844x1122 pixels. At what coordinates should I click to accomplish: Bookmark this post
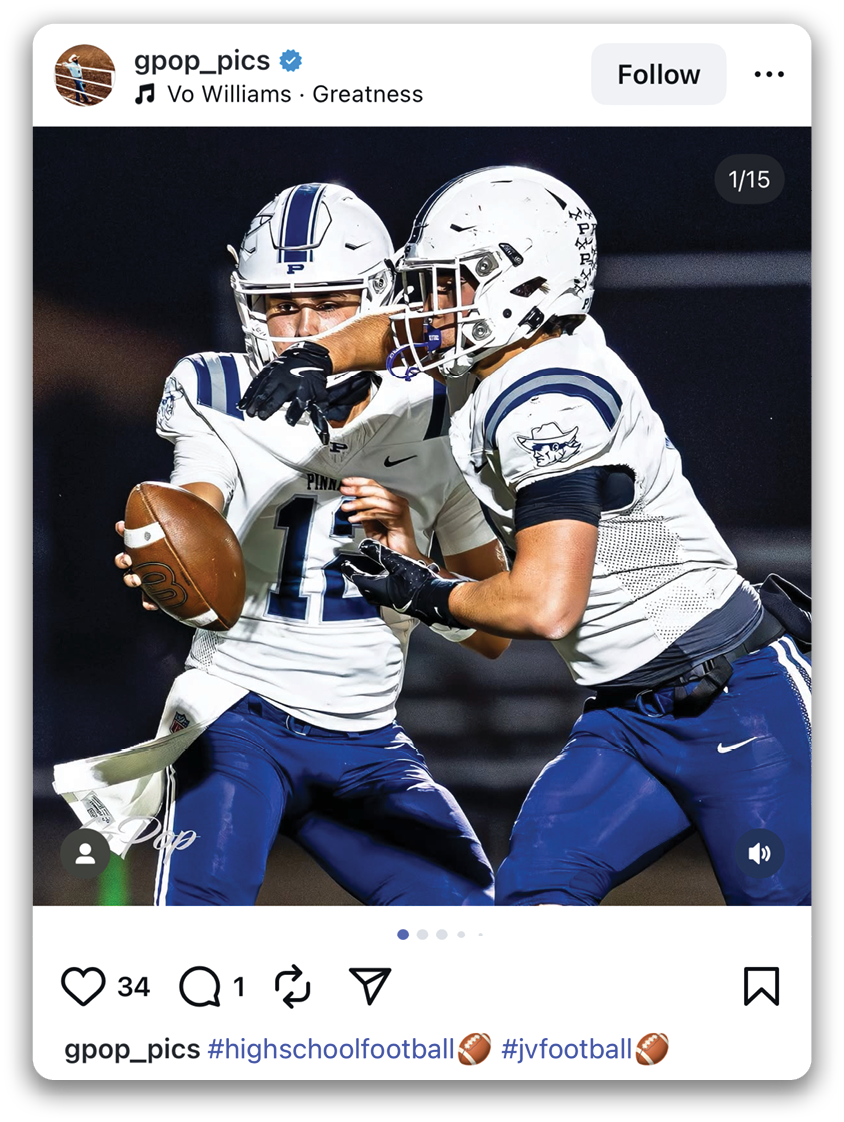tap(761, 987)
